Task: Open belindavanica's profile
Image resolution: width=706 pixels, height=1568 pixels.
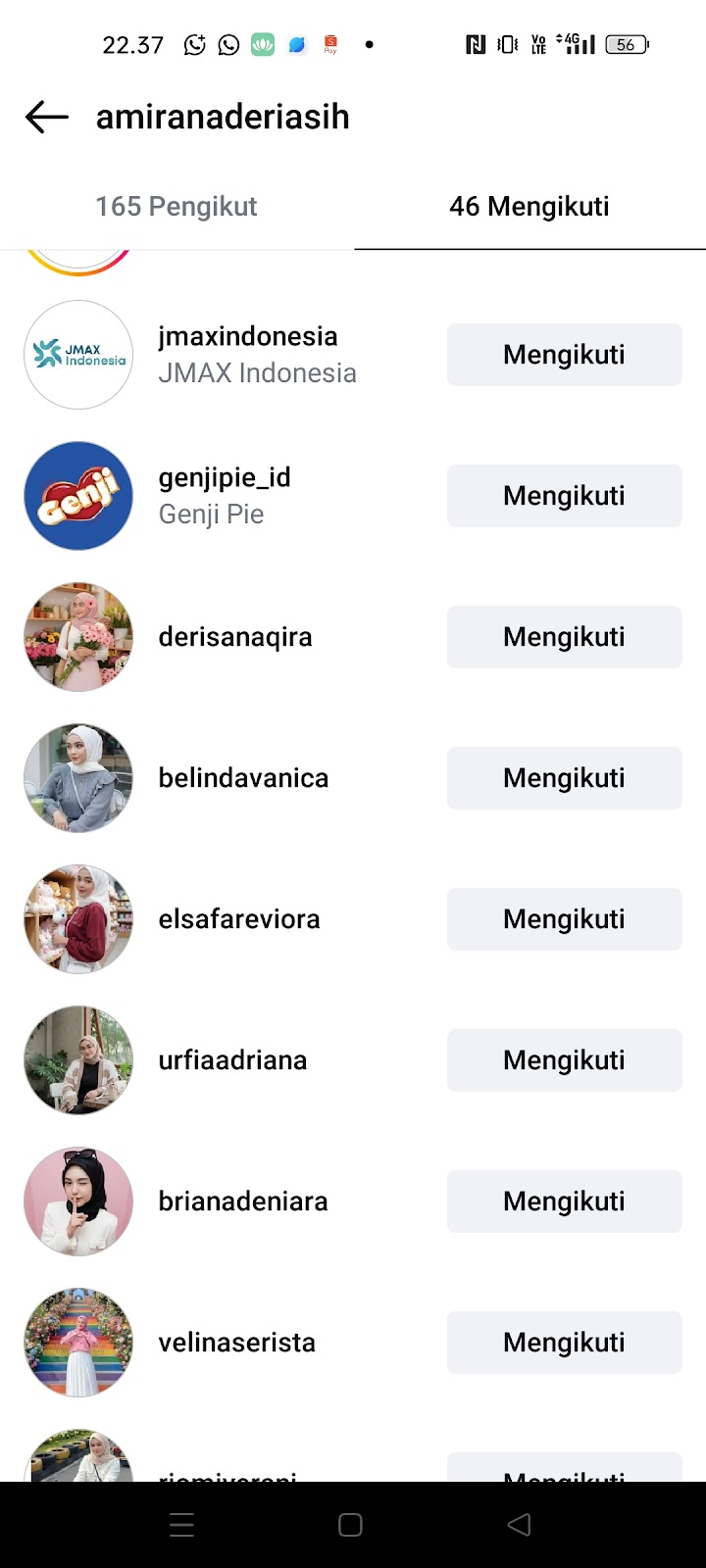Action: [x=243, y=778]
